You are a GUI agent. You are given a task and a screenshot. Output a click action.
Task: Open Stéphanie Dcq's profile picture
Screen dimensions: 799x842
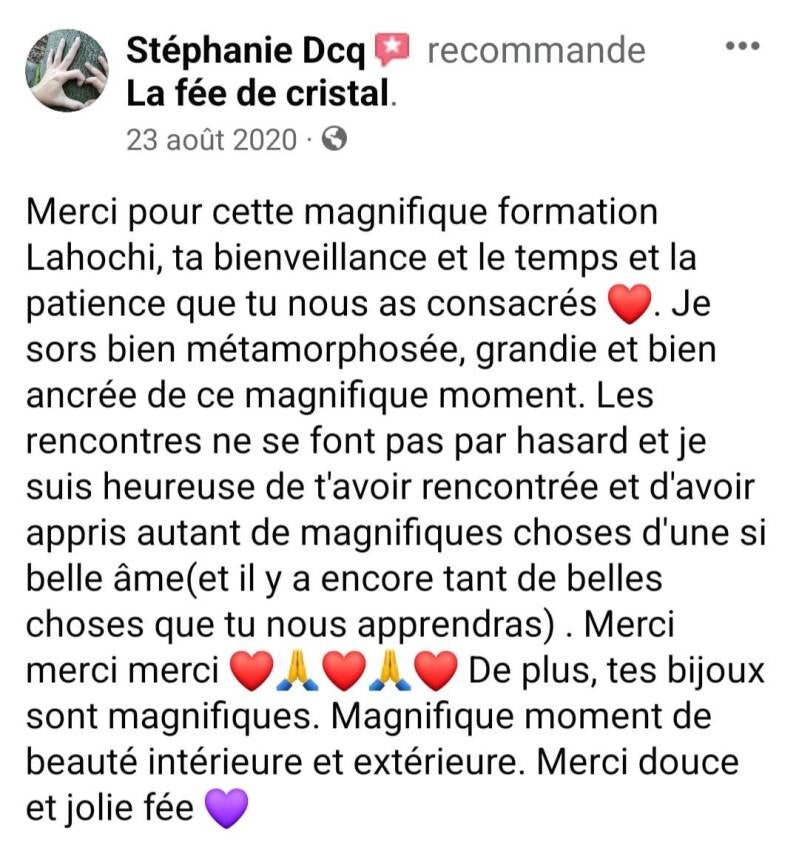tap(67, 71)
